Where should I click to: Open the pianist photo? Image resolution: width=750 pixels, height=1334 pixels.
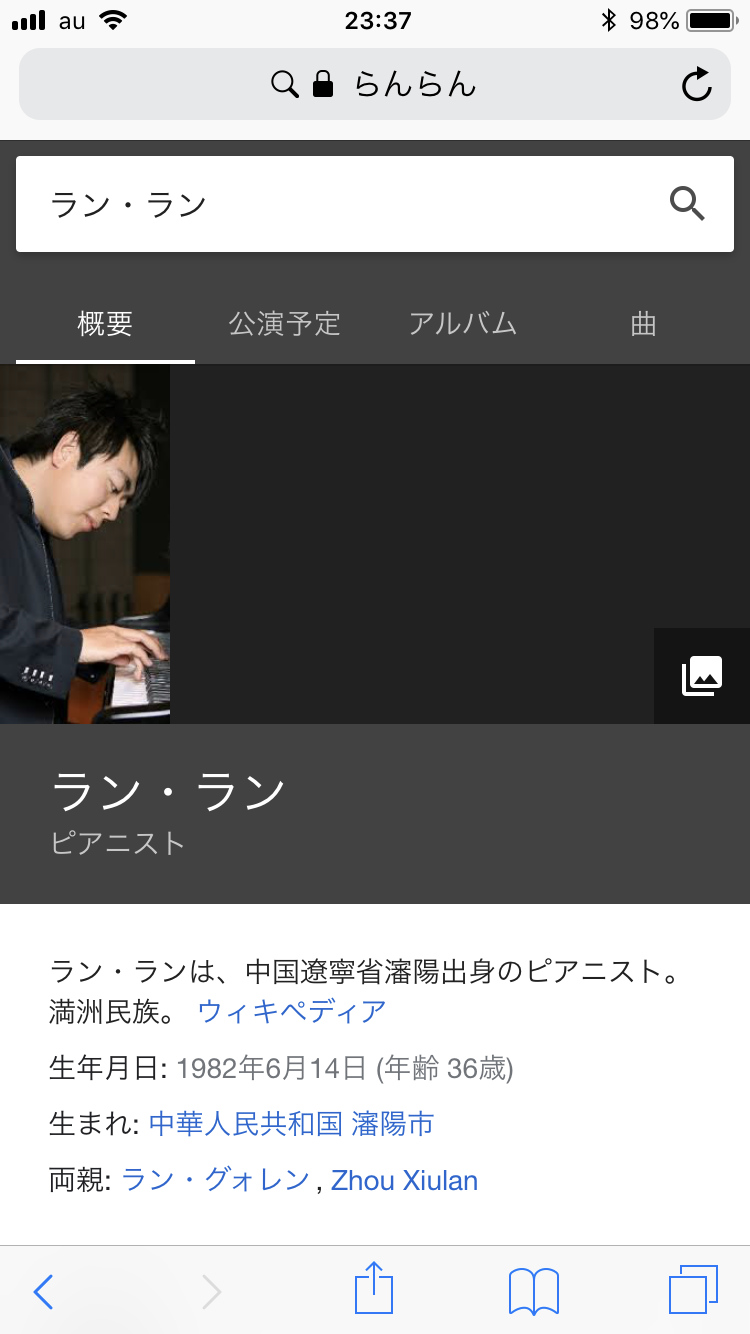(x=85, y=543)
